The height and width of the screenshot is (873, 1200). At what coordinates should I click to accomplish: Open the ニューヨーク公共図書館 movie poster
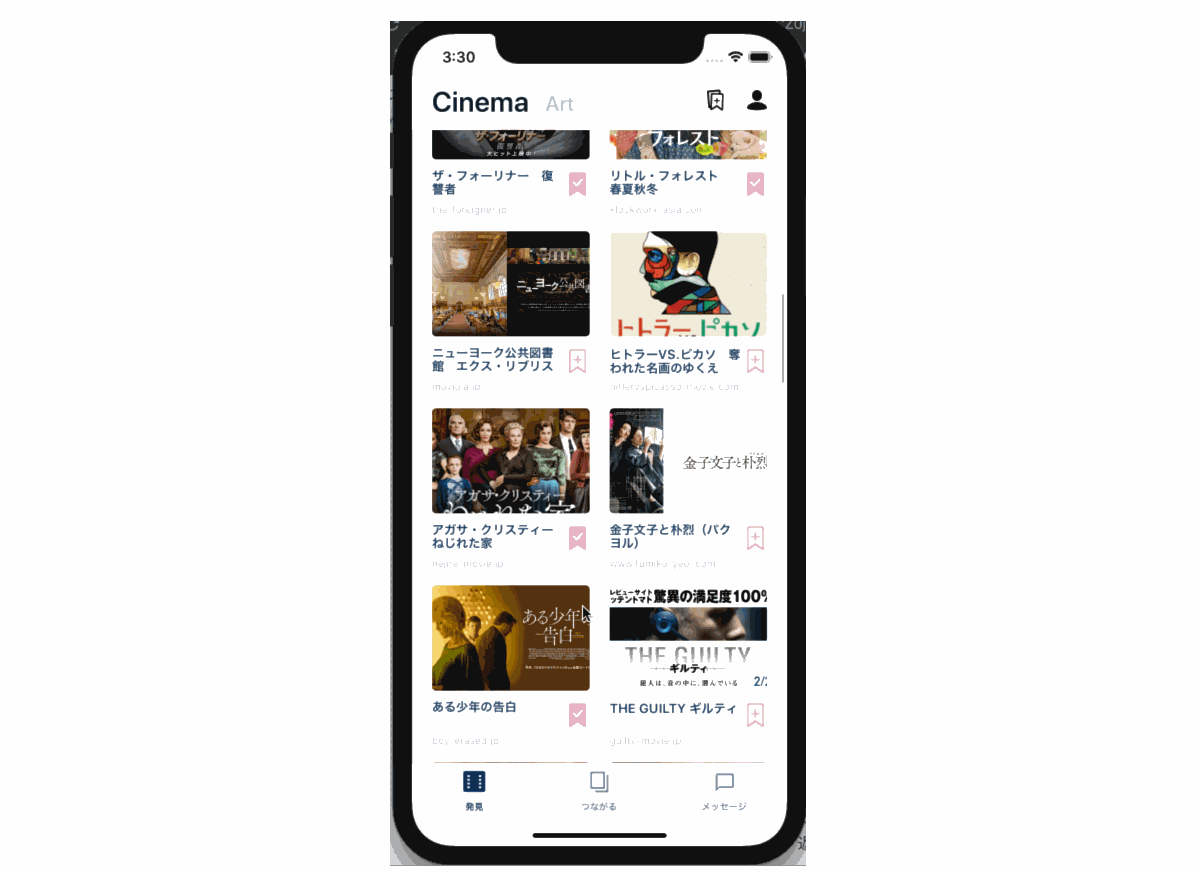tap(510, 284)
